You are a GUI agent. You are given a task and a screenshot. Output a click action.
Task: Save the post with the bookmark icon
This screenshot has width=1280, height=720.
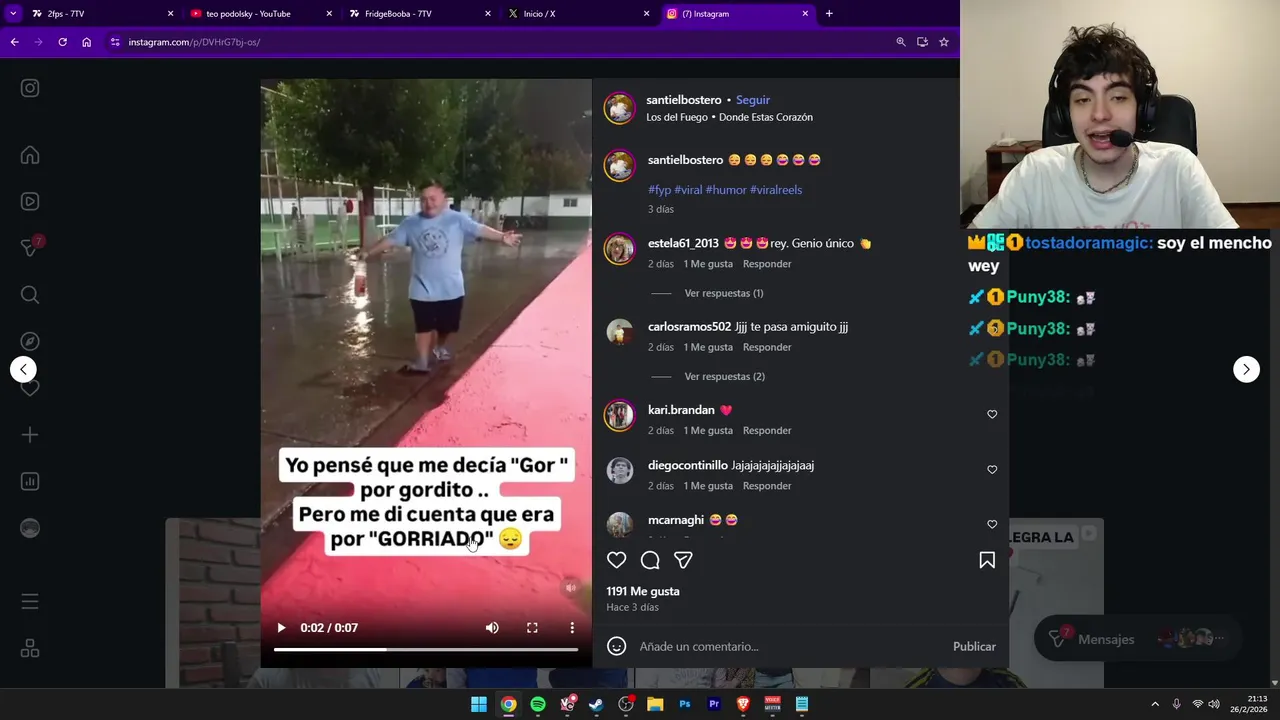point(987,560)
